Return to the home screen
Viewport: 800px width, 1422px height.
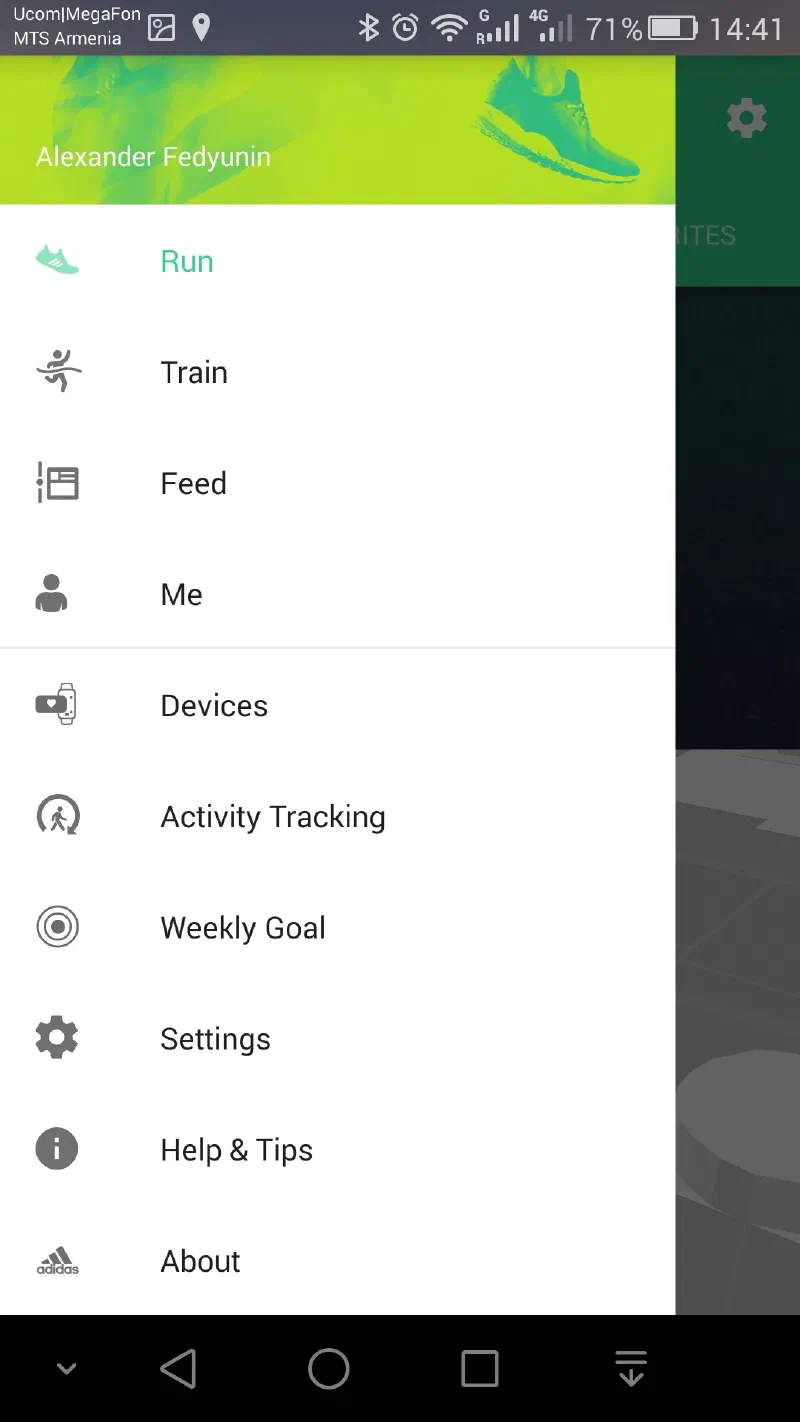click(328, 1369)
